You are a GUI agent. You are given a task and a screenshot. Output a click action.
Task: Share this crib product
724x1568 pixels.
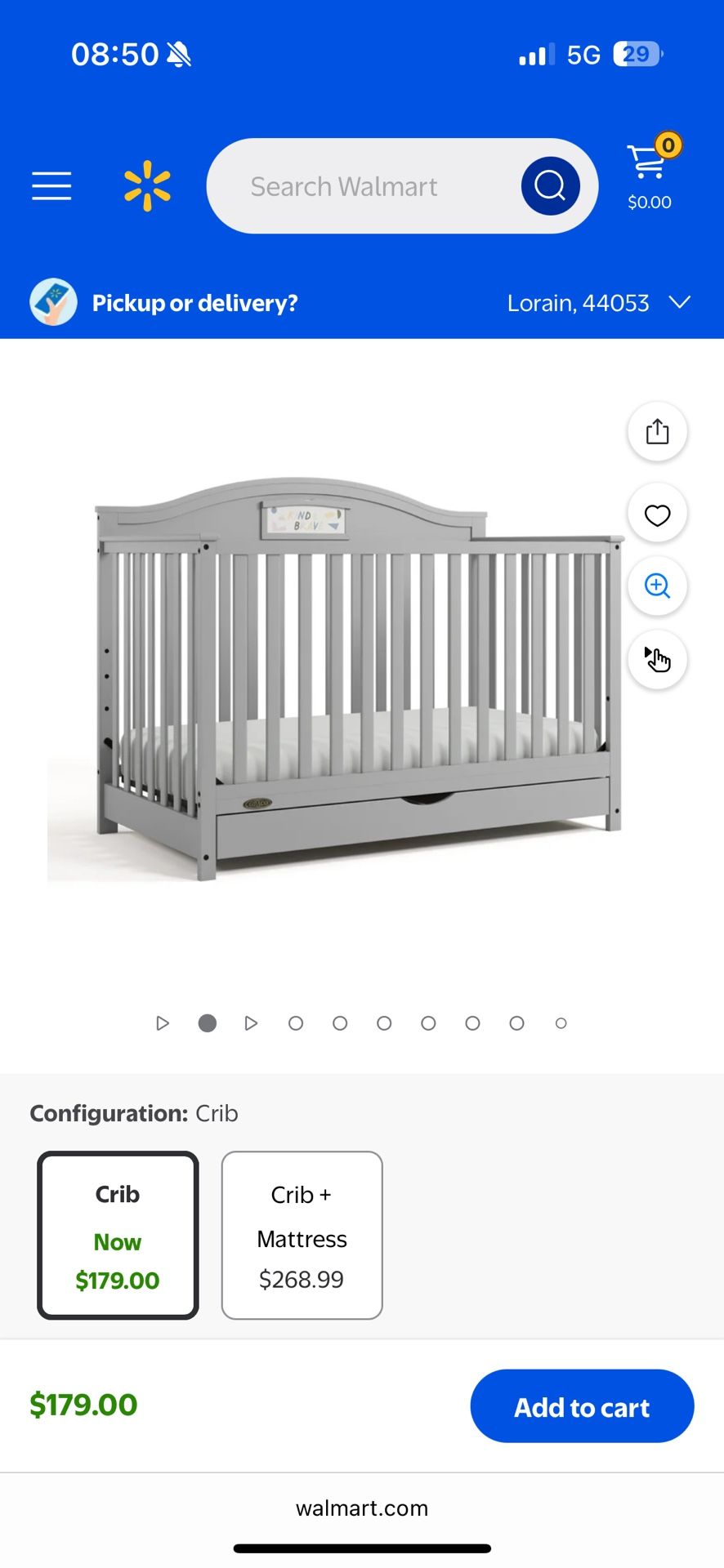coord(657,431)
